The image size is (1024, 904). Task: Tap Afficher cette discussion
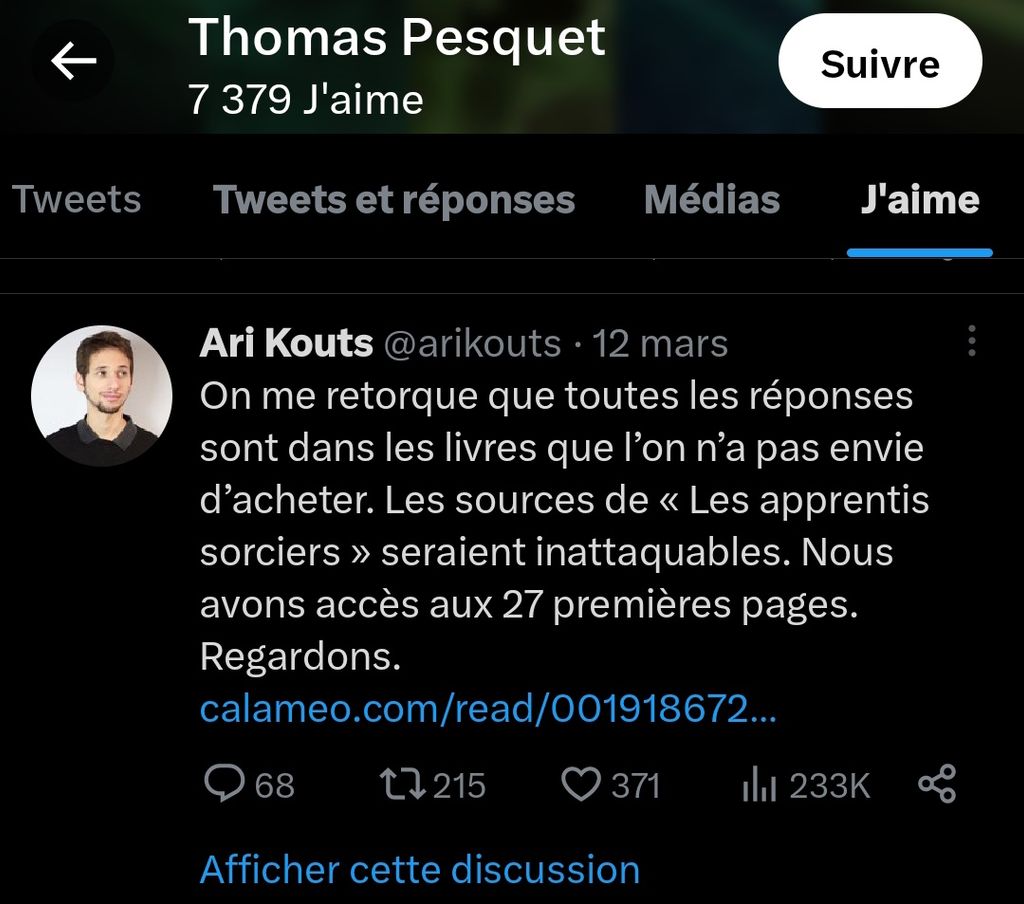pyautogui.click(x=419, y=869)
